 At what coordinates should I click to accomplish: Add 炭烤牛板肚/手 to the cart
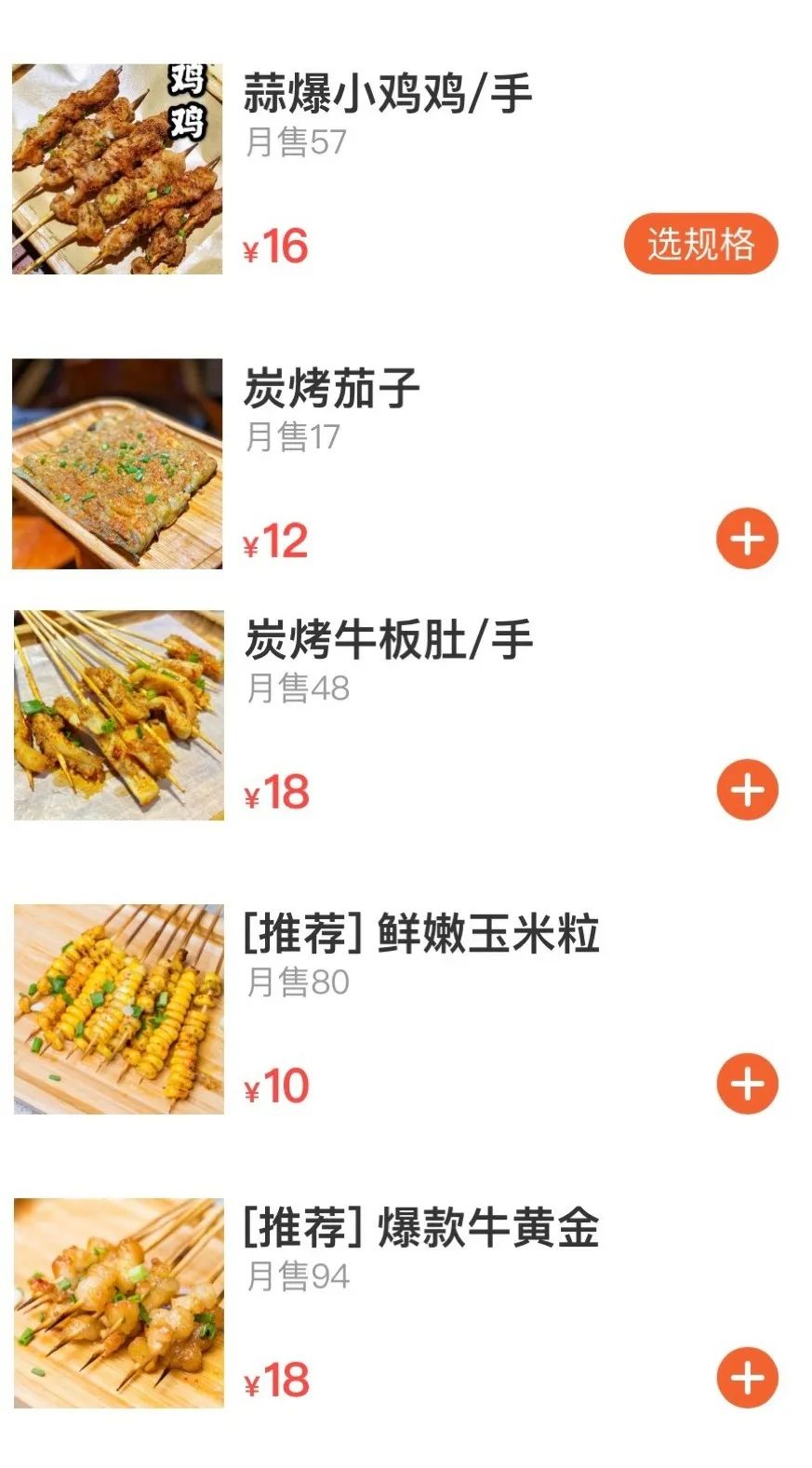pos(747,790)
